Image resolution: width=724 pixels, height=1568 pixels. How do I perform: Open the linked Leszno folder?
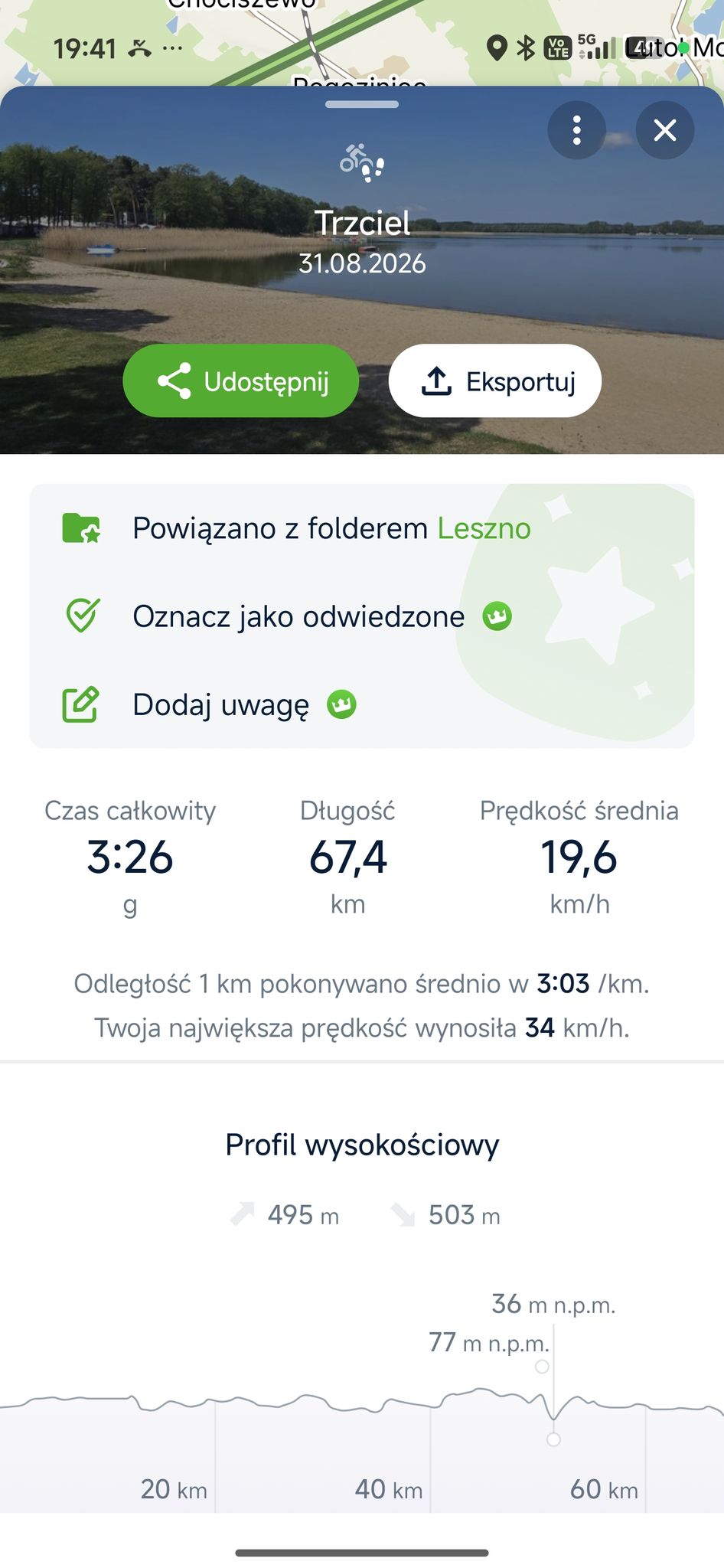pos(484,528)
